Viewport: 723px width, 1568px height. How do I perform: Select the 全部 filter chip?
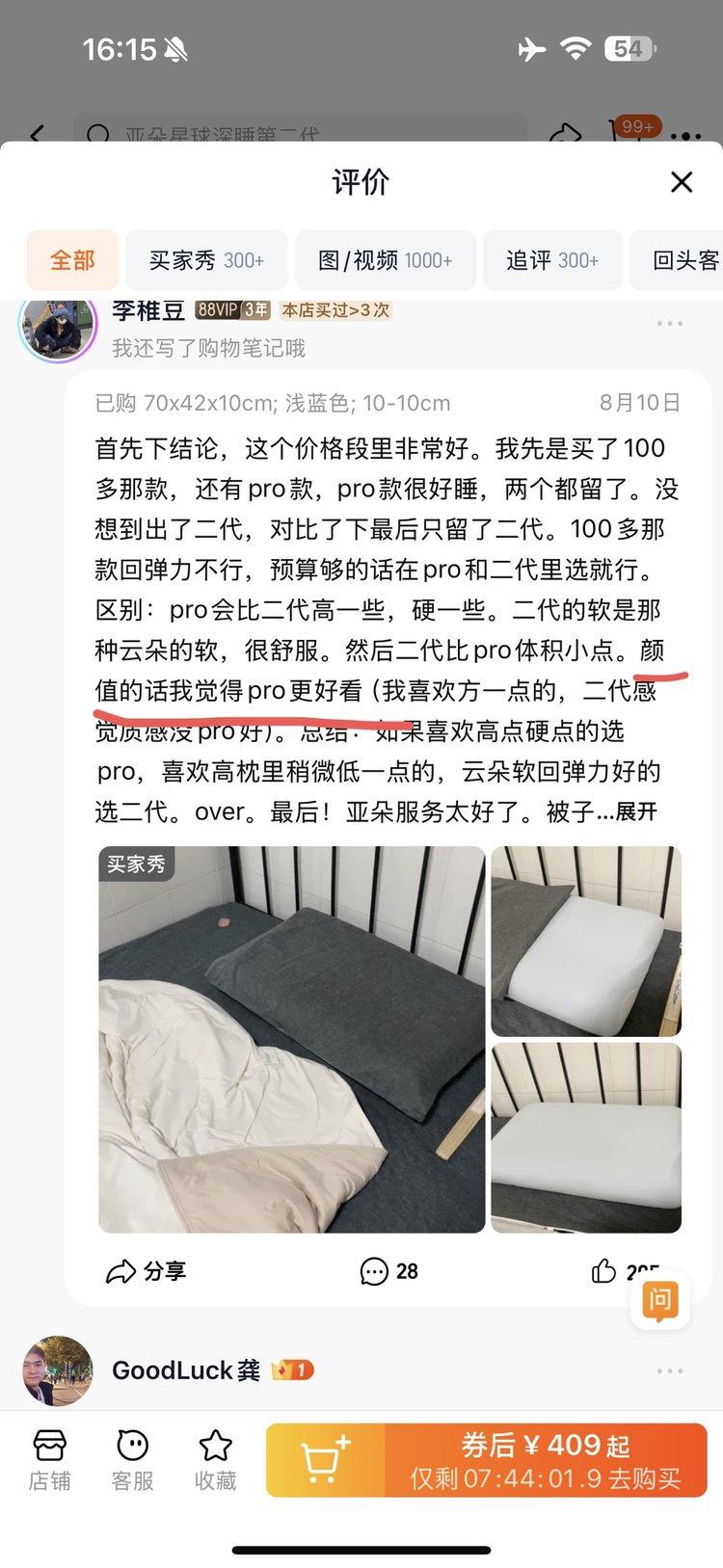coord(72,260)
